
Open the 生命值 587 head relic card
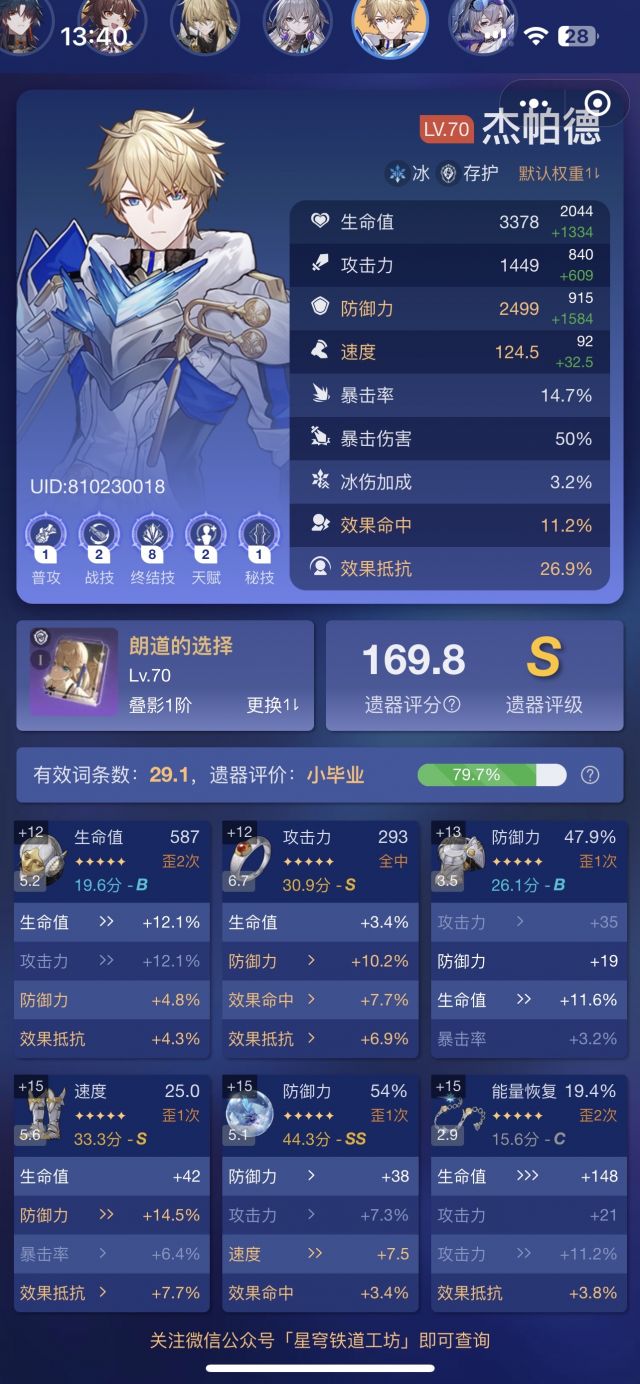point(112,939)
